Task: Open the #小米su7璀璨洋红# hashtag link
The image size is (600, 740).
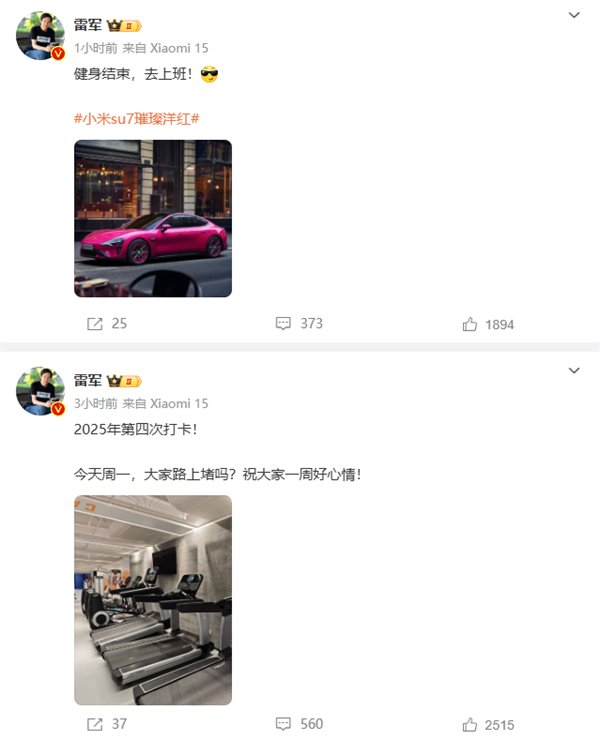Action: coord(137,118)
